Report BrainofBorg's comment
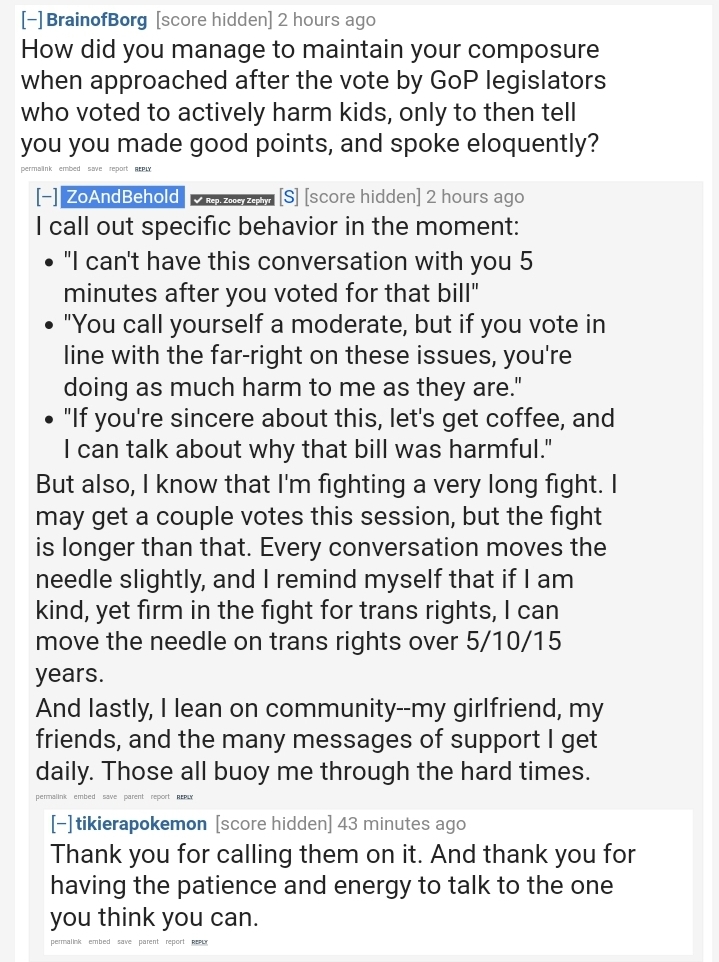Screen dimensions: 719x962 point(118,169)
